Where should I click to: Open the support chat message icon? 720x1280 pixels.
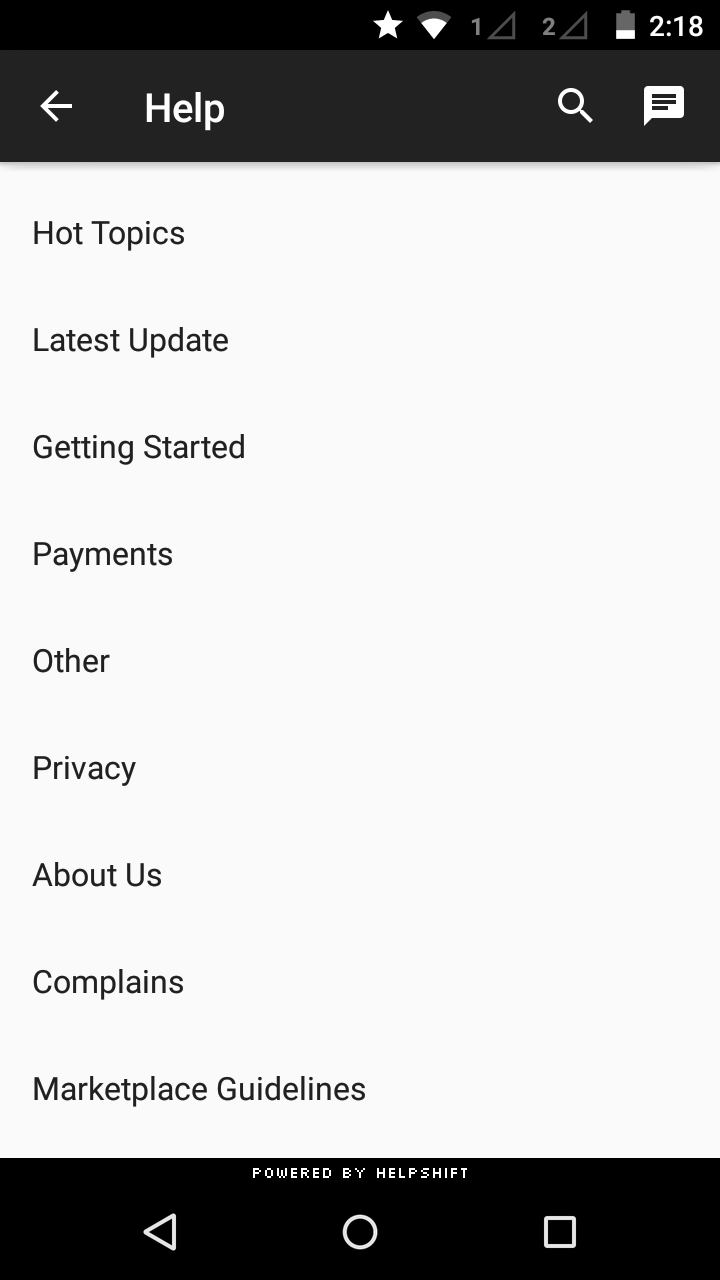[663, 105]
